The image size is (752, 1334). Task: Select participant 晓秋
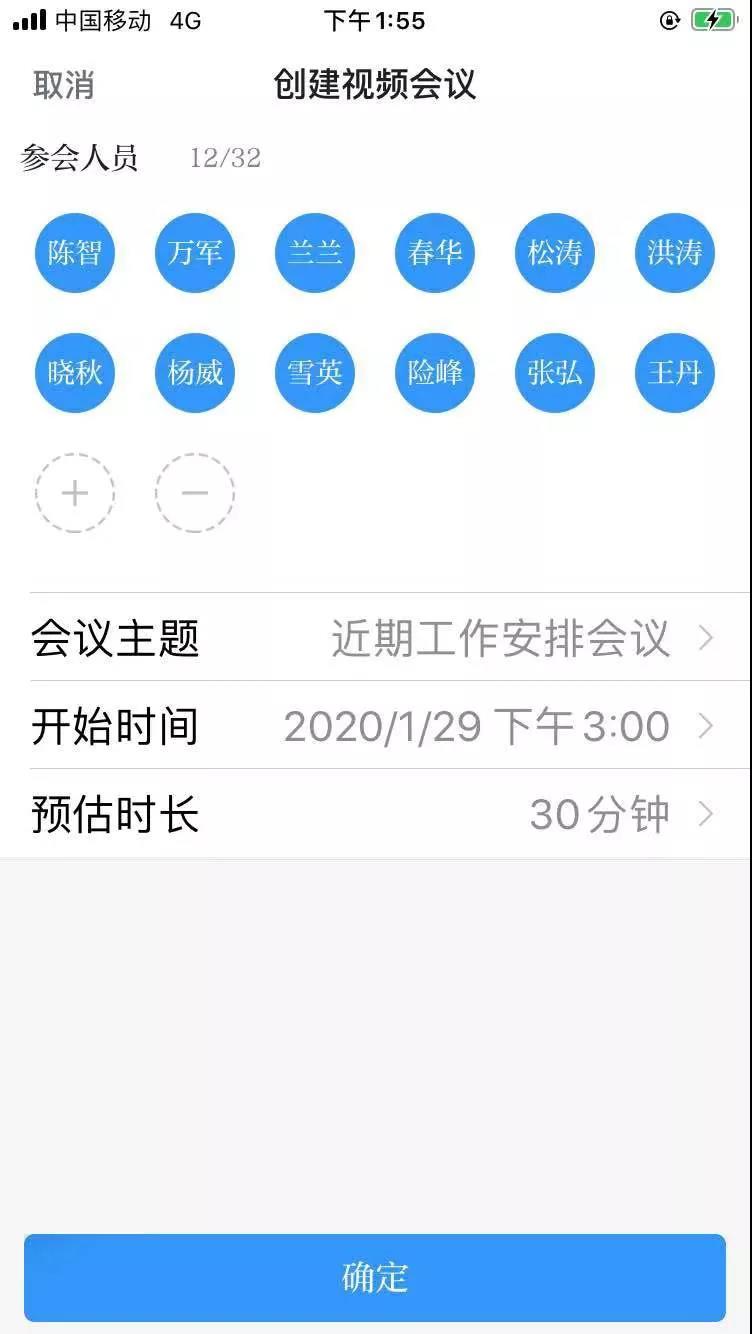tap(75, 373)
